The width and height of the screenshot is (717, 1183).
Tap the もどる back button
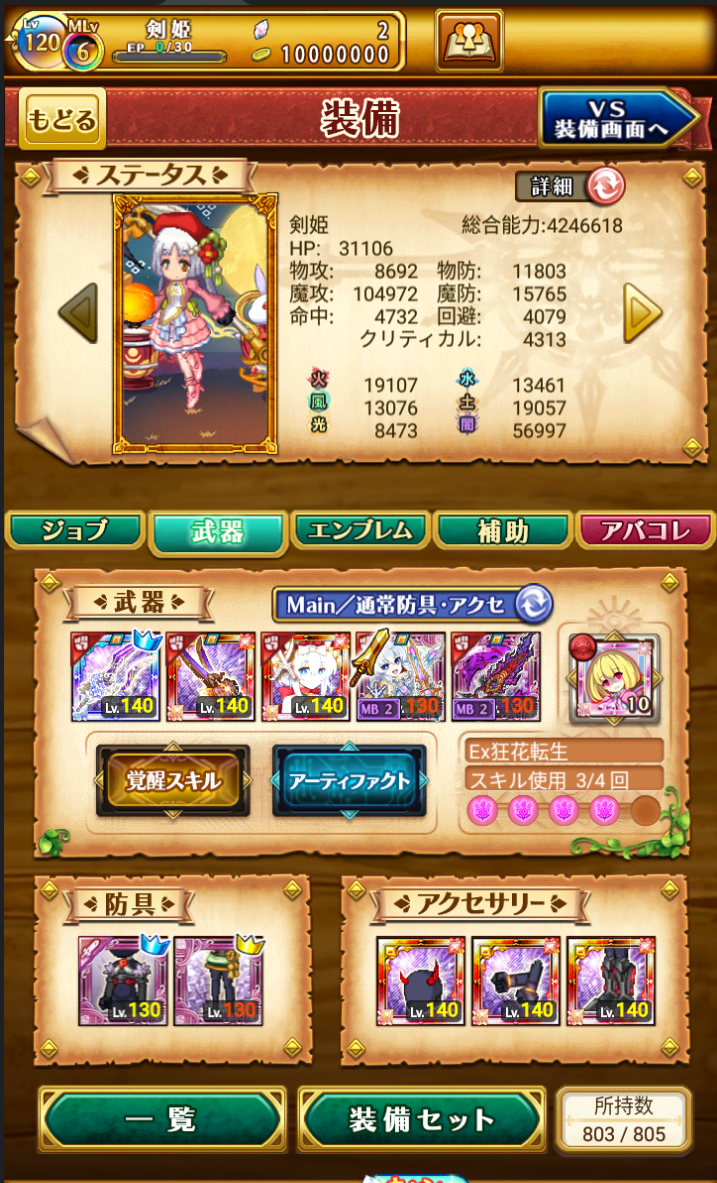[62, 119]
